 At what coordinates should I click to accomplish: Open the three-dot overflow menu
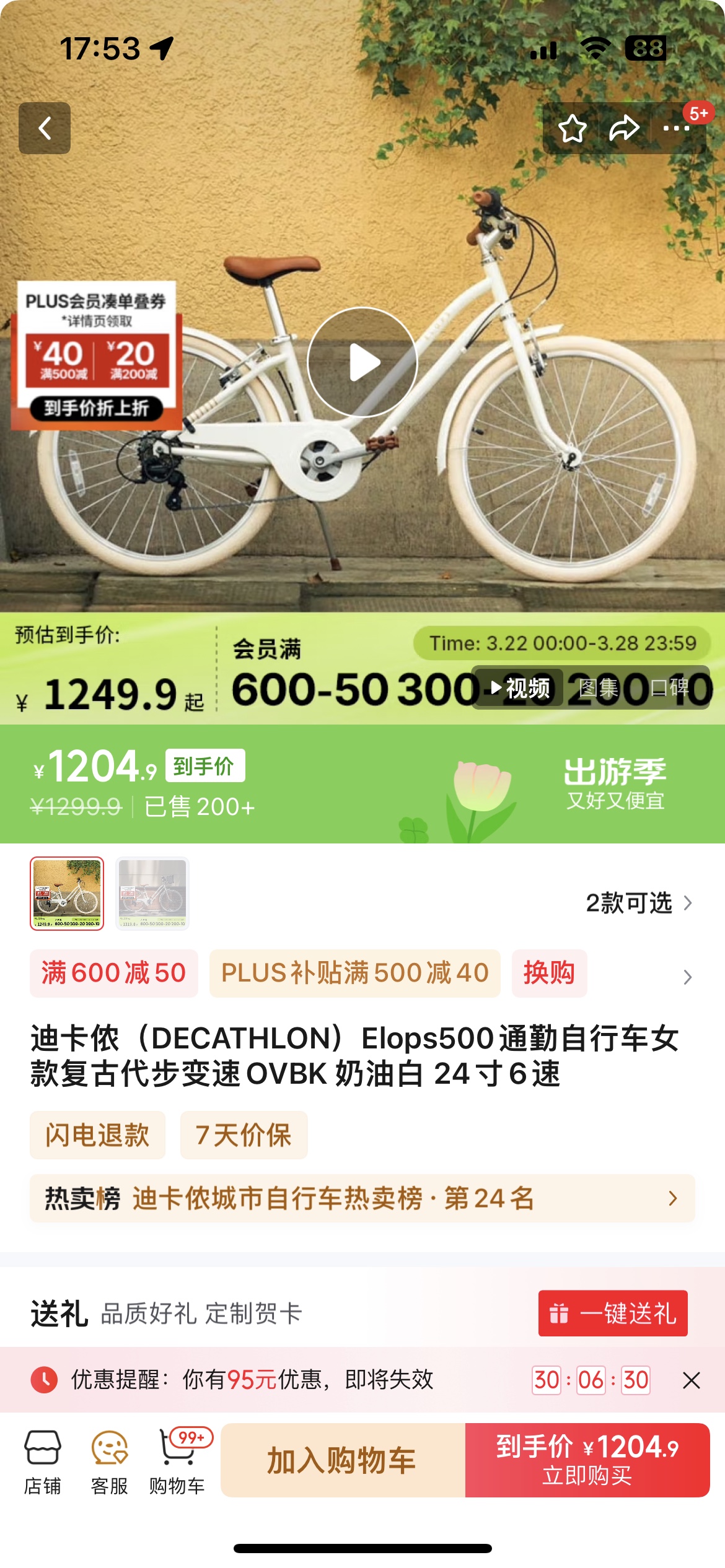point(676,129)
